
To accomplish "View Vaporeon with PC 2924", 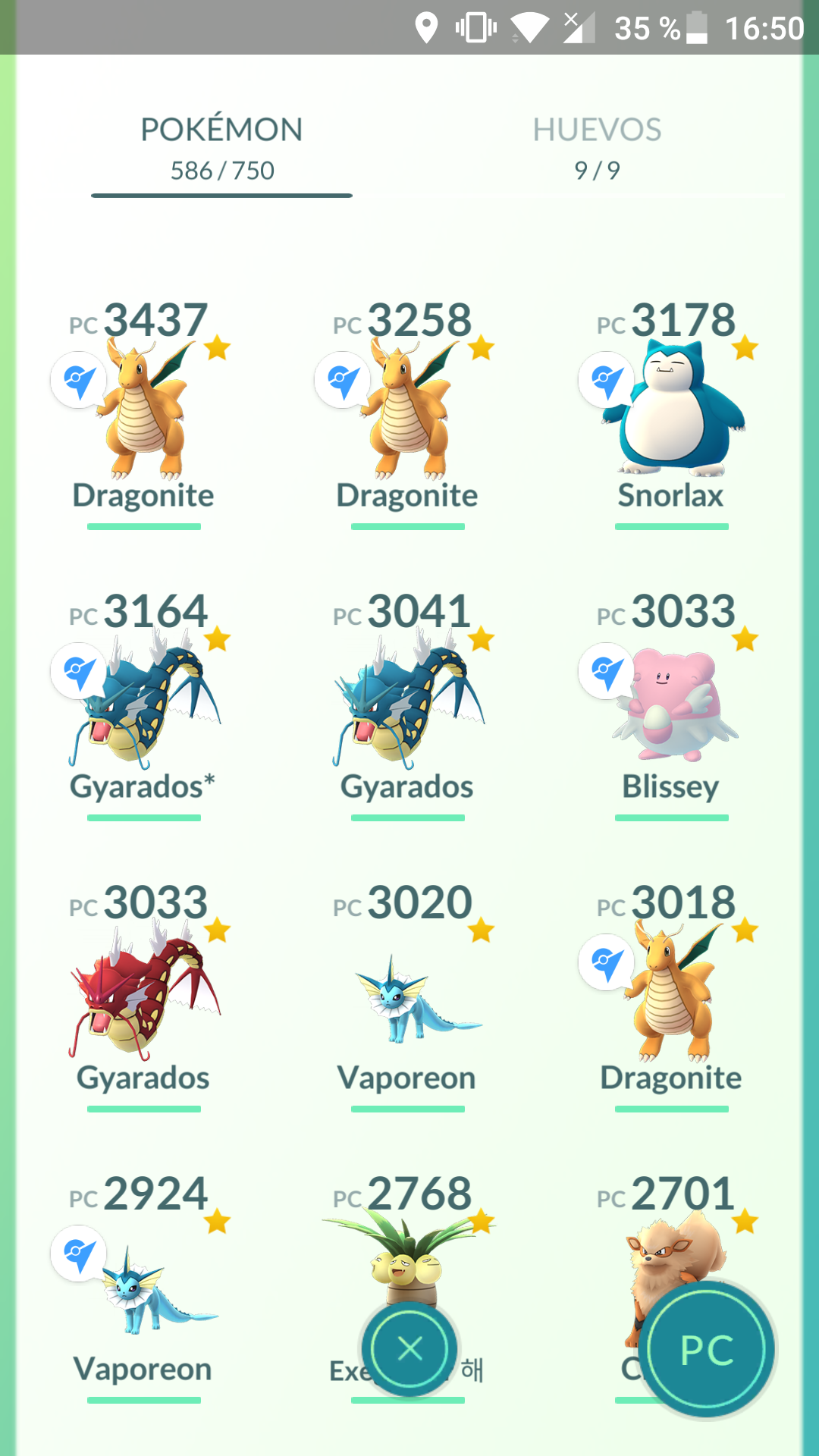I will 143,1287.
